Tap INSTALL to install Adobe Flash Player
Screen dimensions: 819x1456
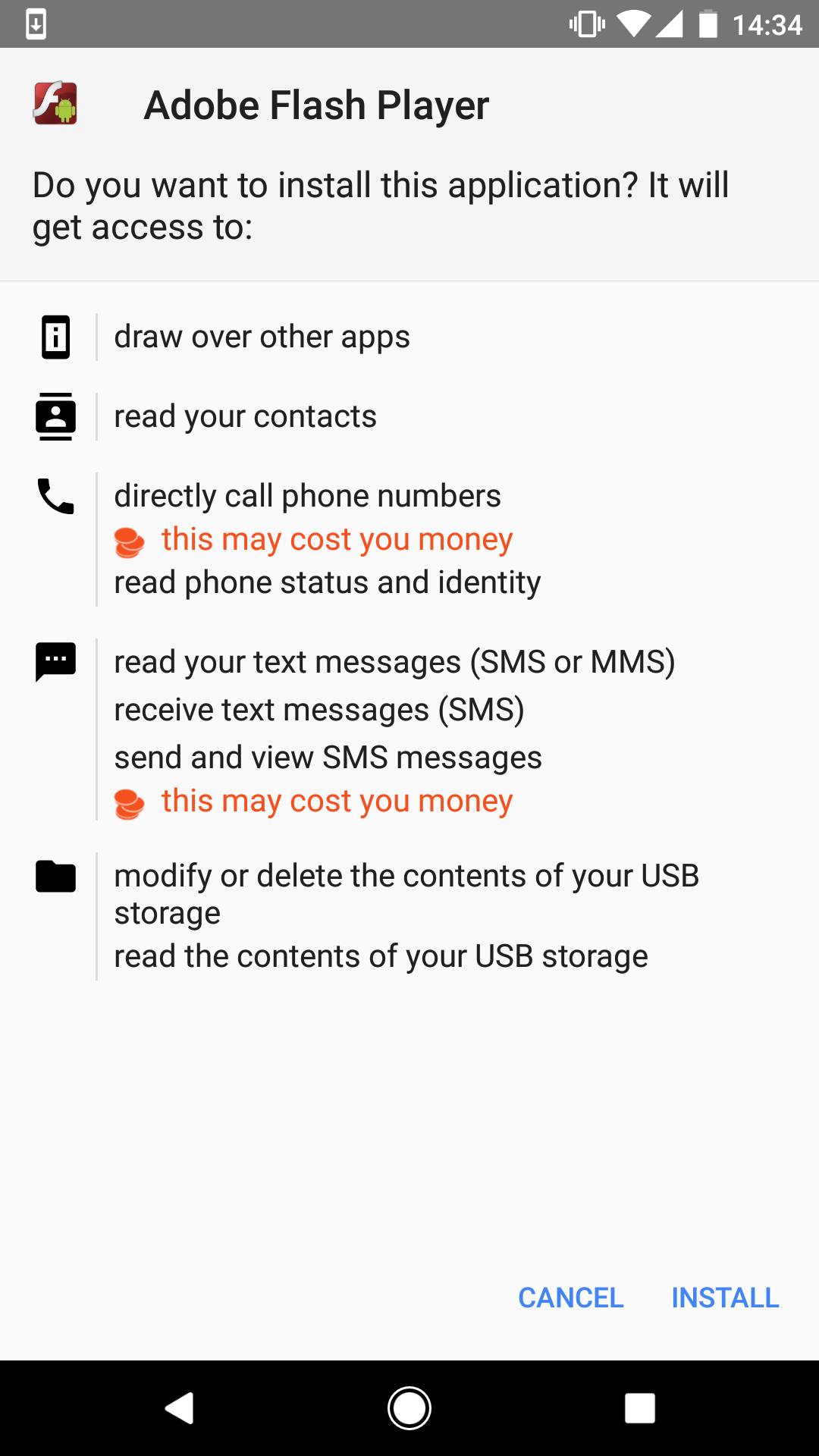click(725, 1298)
